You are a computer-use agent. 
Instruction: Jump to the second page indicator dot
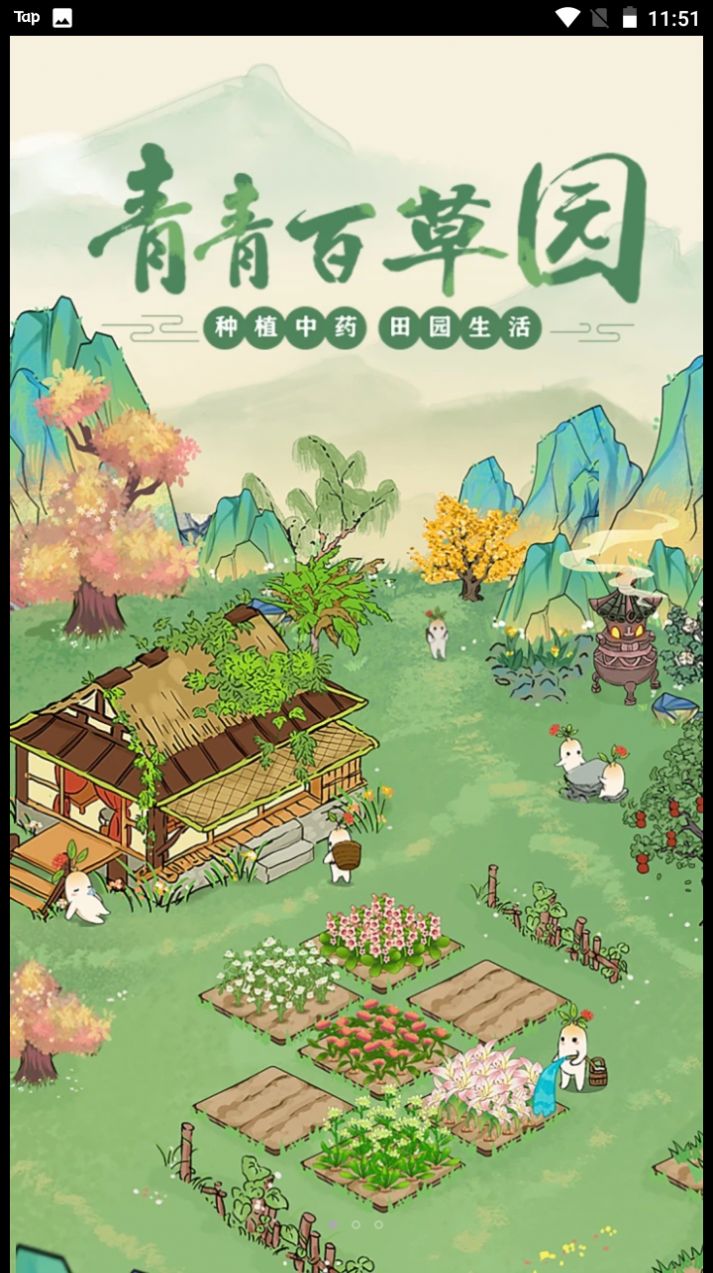pyautogui.click(x=356, y=1224)
